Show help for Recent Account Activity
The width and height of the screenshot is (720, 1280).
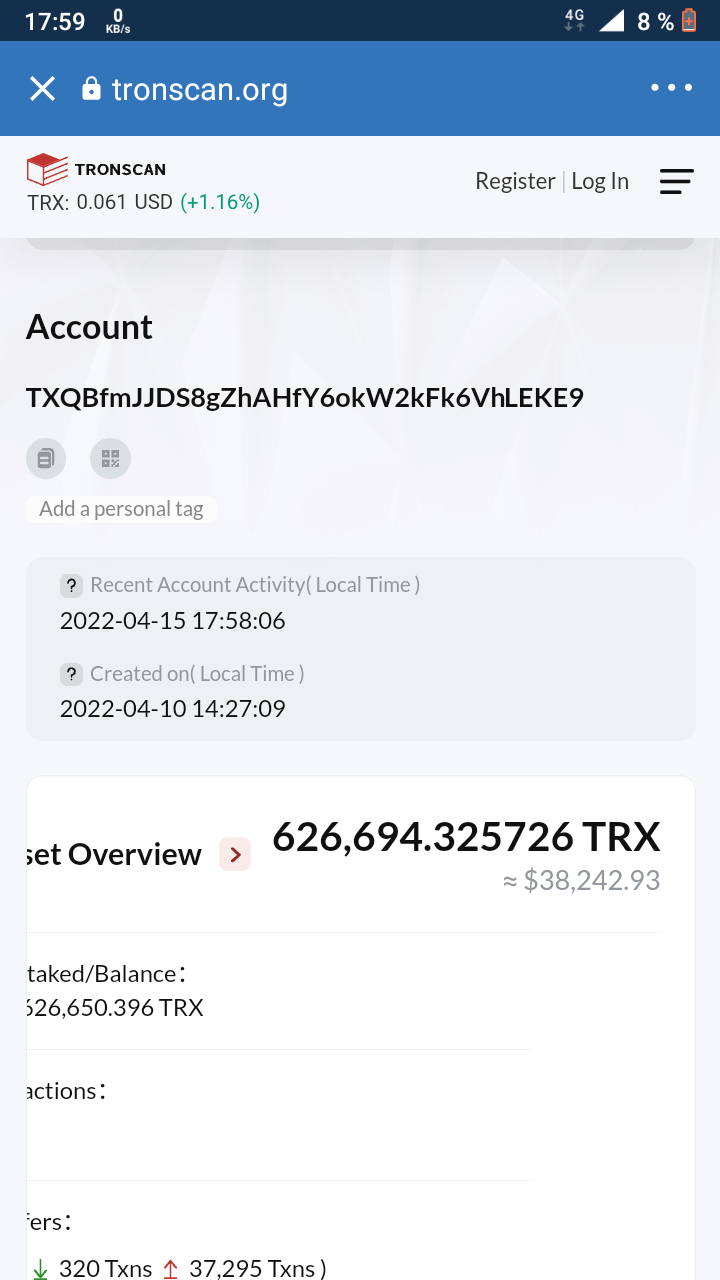tap(71, 586)
